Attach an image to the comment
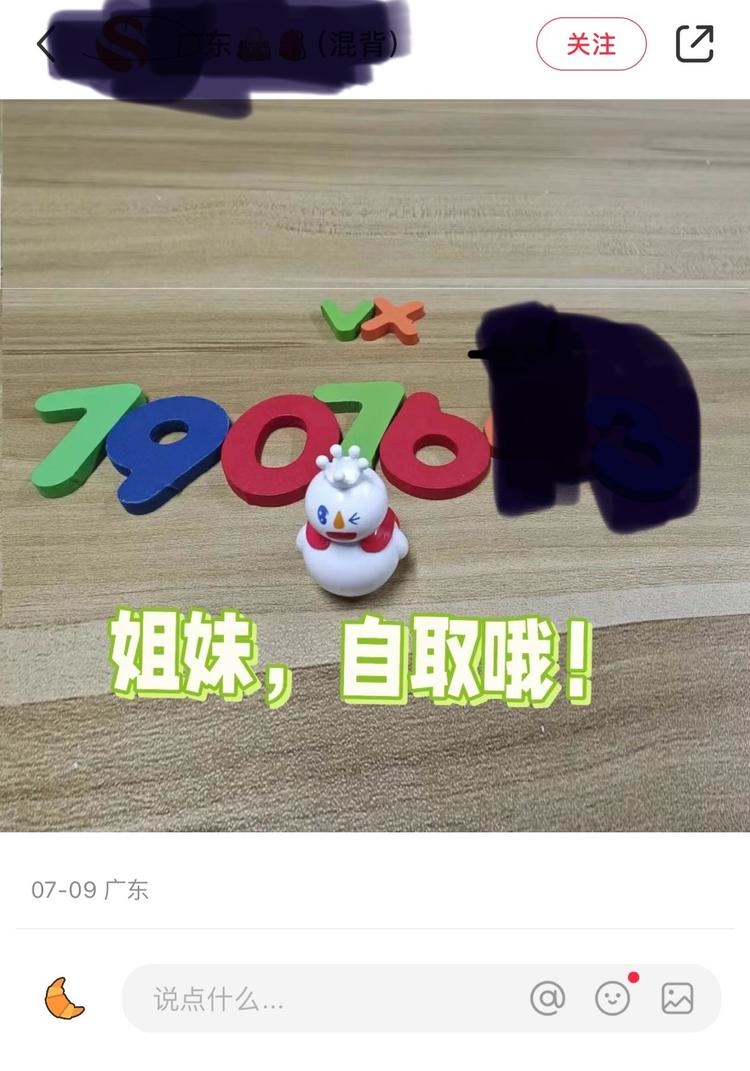The width and height of the screenshot is (750, 1071). click(677, 998)
